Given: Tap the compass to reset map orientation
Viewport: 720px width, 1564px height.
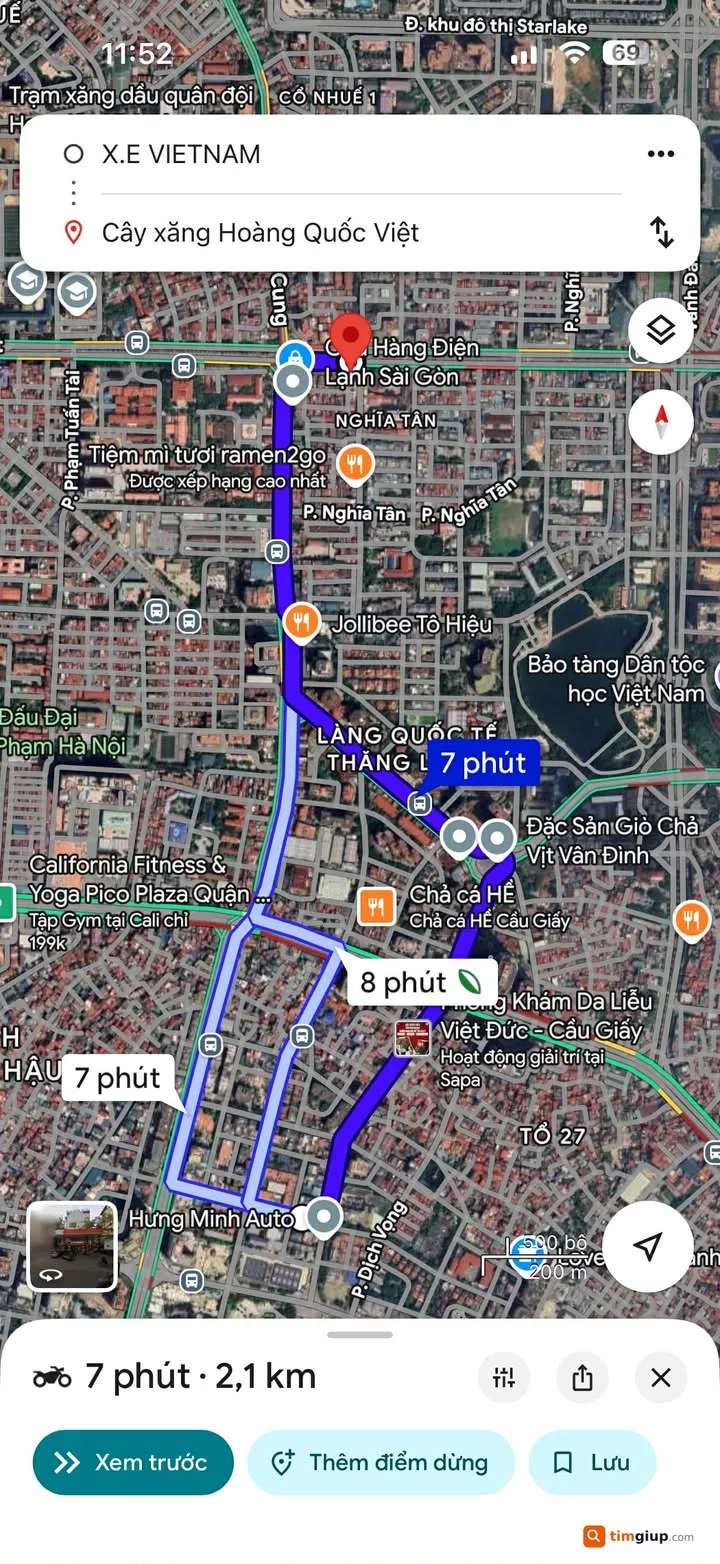Looking at the screenshot, I should (x=661, y=421).
